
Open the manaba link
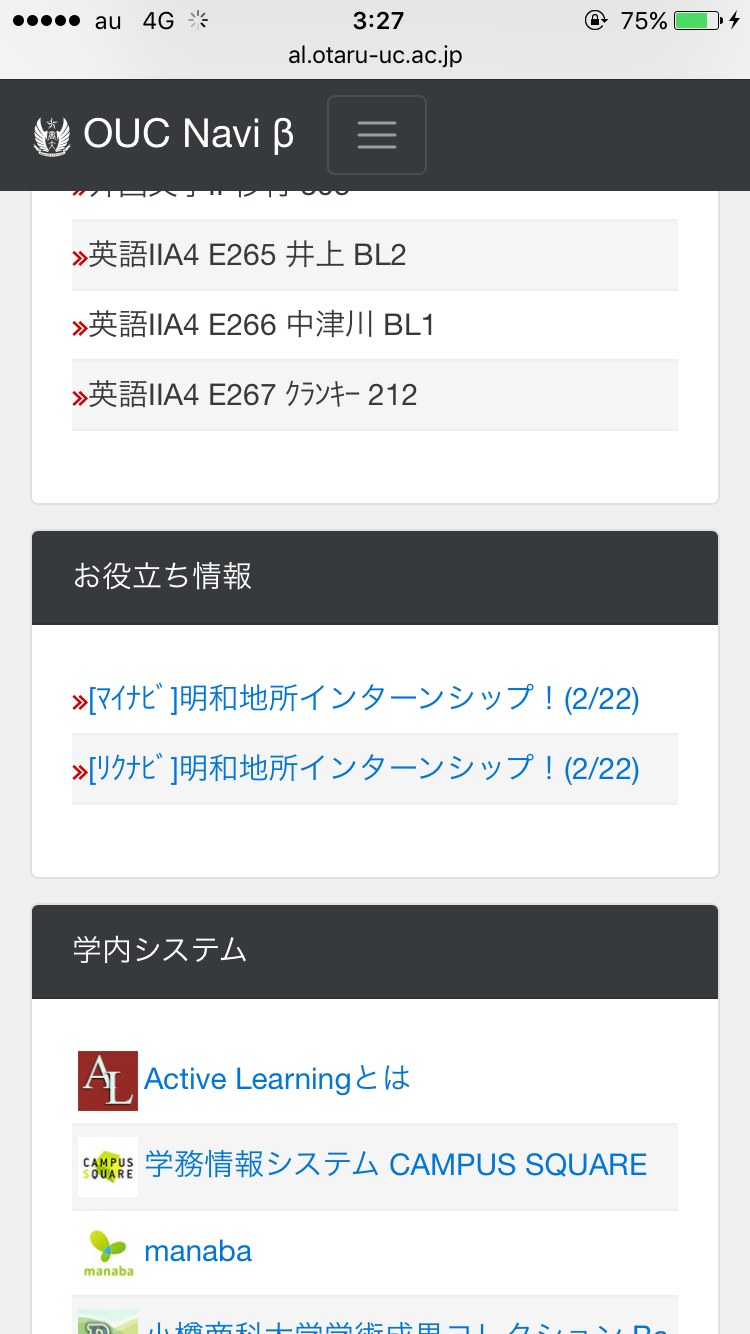[198, 1251]
